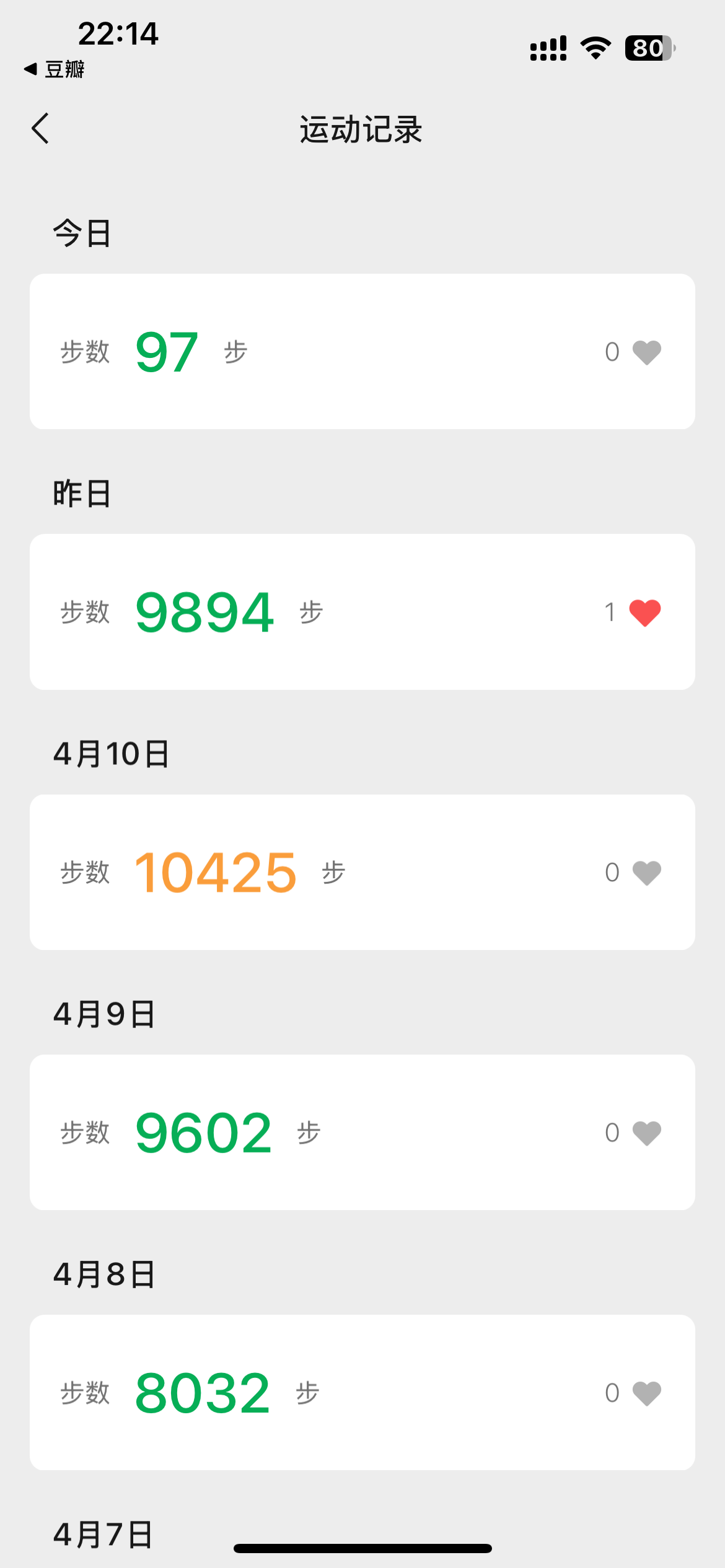Image resolution: width=725 pixels, height=1568 pixels.
Task: Like the 9602 steps record
Action: [x=646, y=1133]
